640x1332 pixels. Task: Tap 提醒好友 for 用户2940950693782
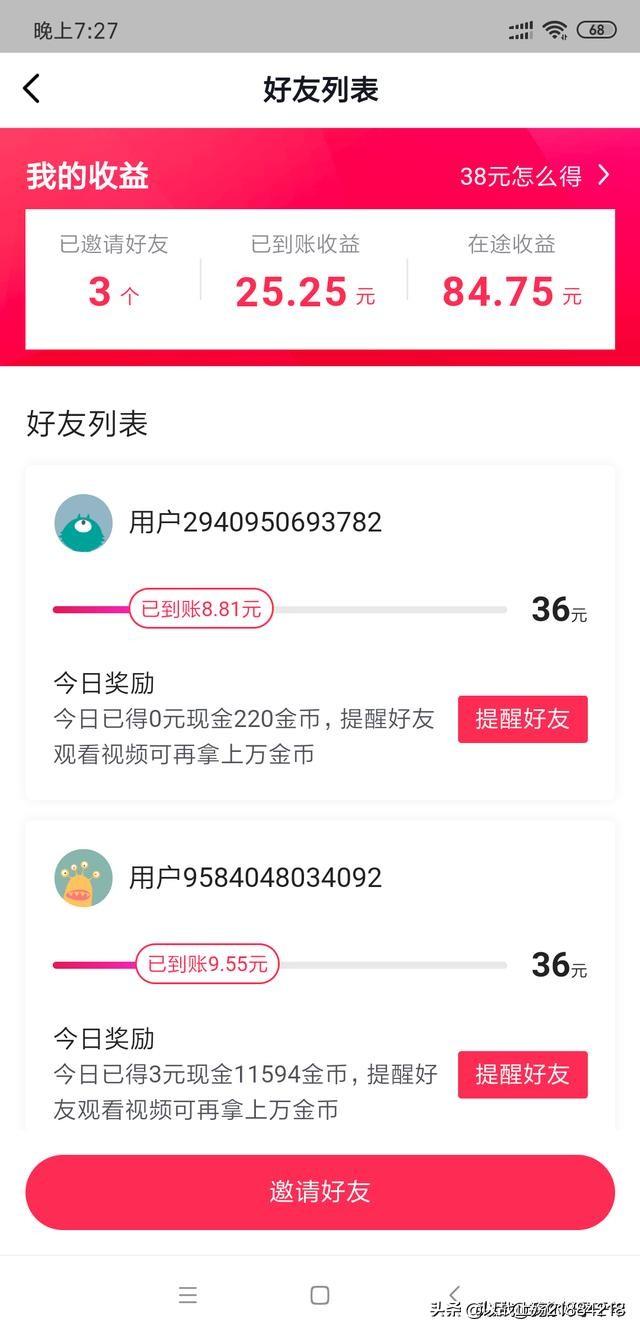point(522,719)
